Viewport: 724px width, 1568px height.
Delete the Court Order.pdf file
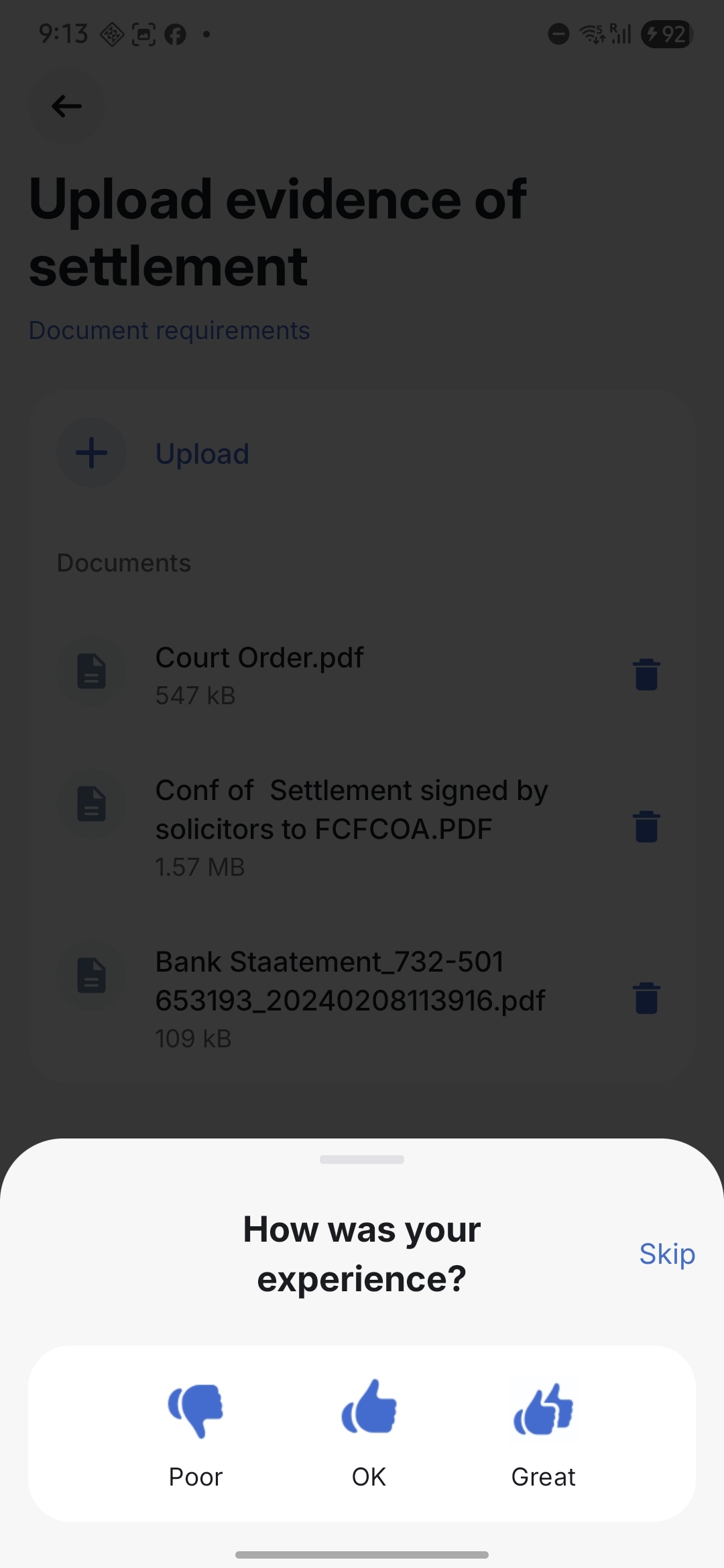coord(646,674)
